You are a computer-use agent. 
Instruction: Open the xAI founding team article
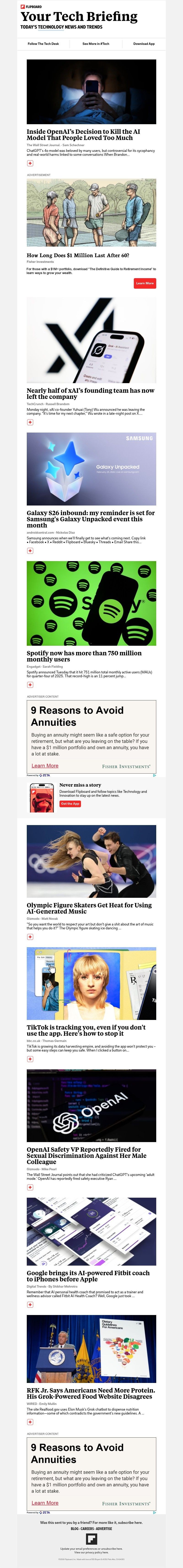pos(90,393)
